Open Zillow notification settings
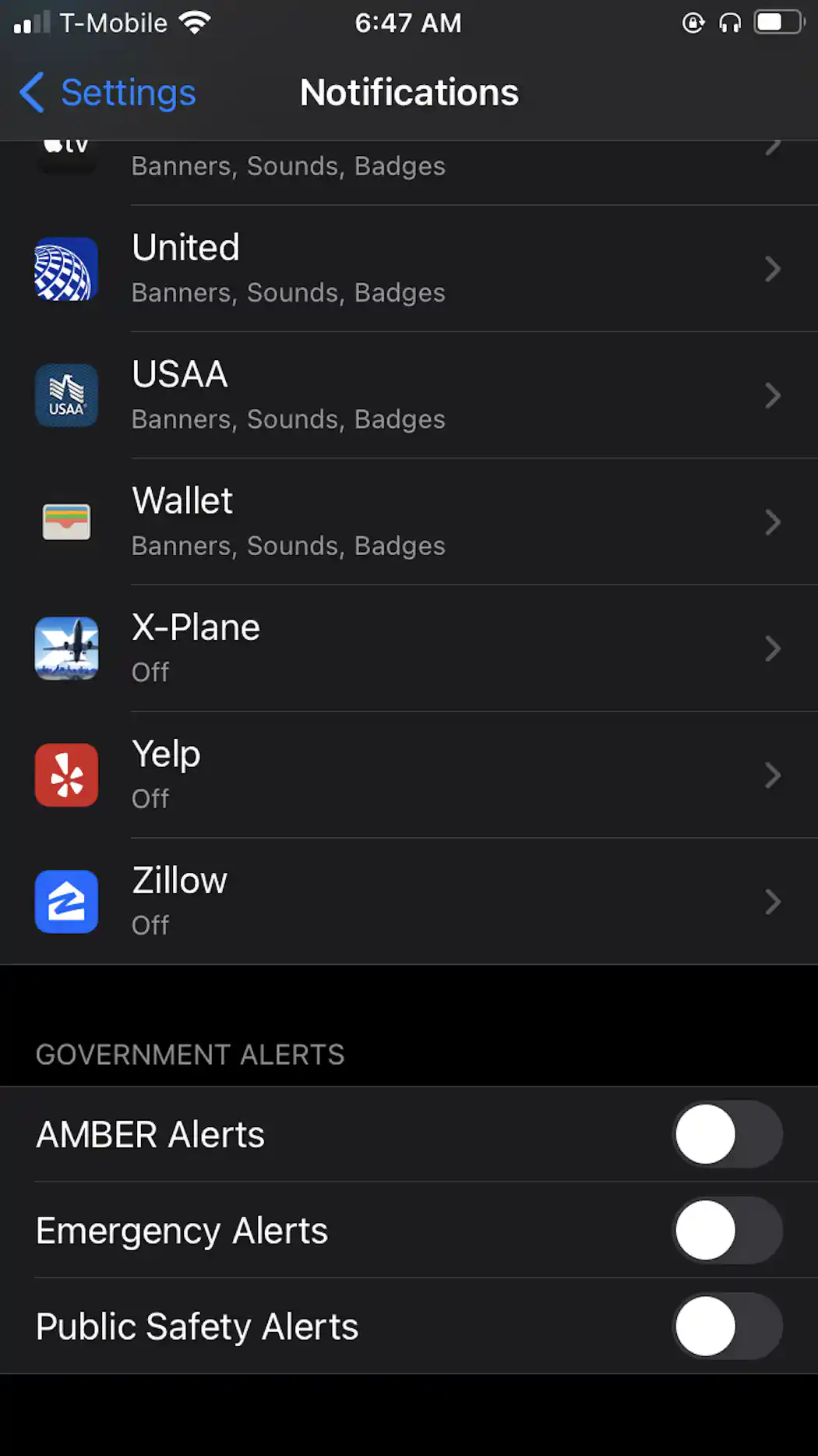This screenshot has width=818, height=1456. tap(409, 901)
